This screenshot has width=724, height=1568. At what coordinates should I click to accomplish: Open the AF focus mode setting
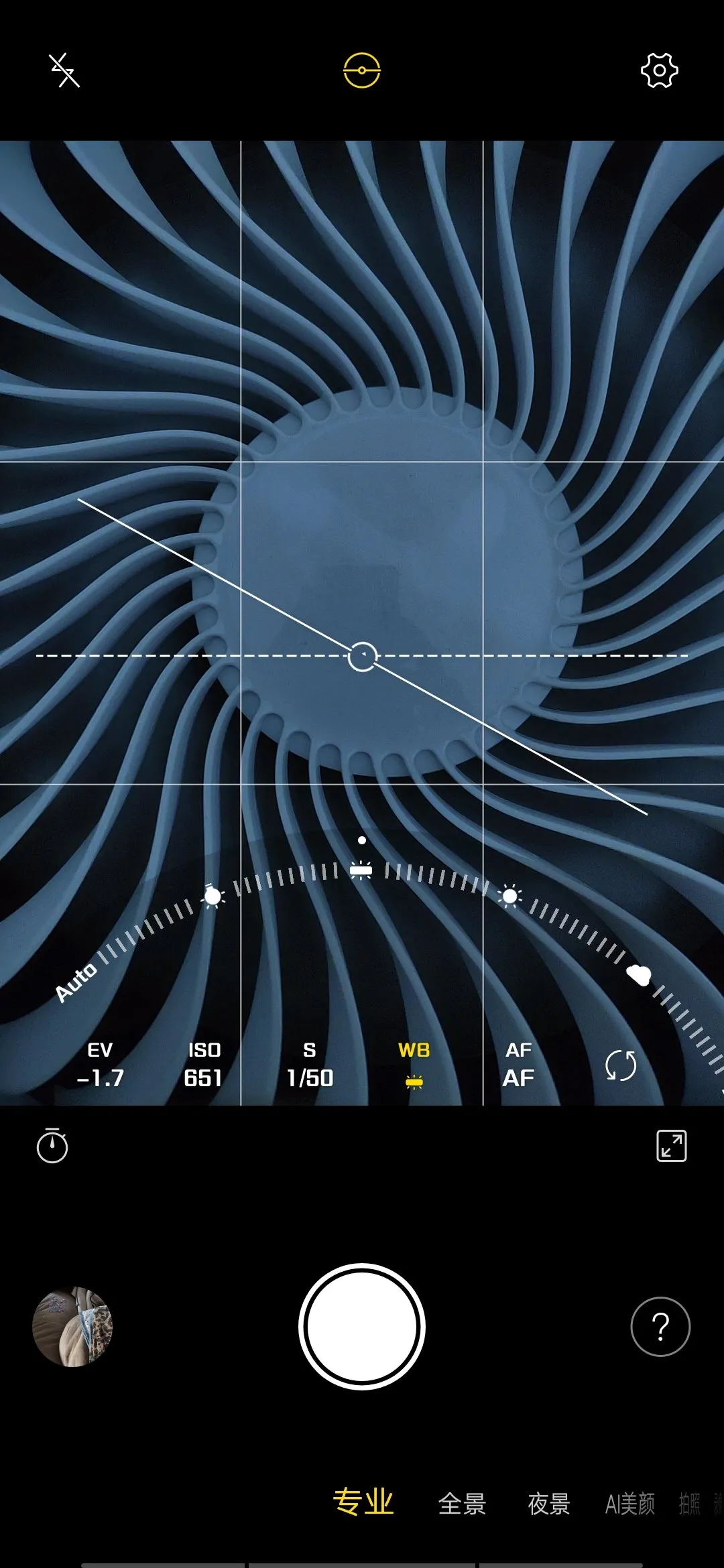tap(518, 1065)
